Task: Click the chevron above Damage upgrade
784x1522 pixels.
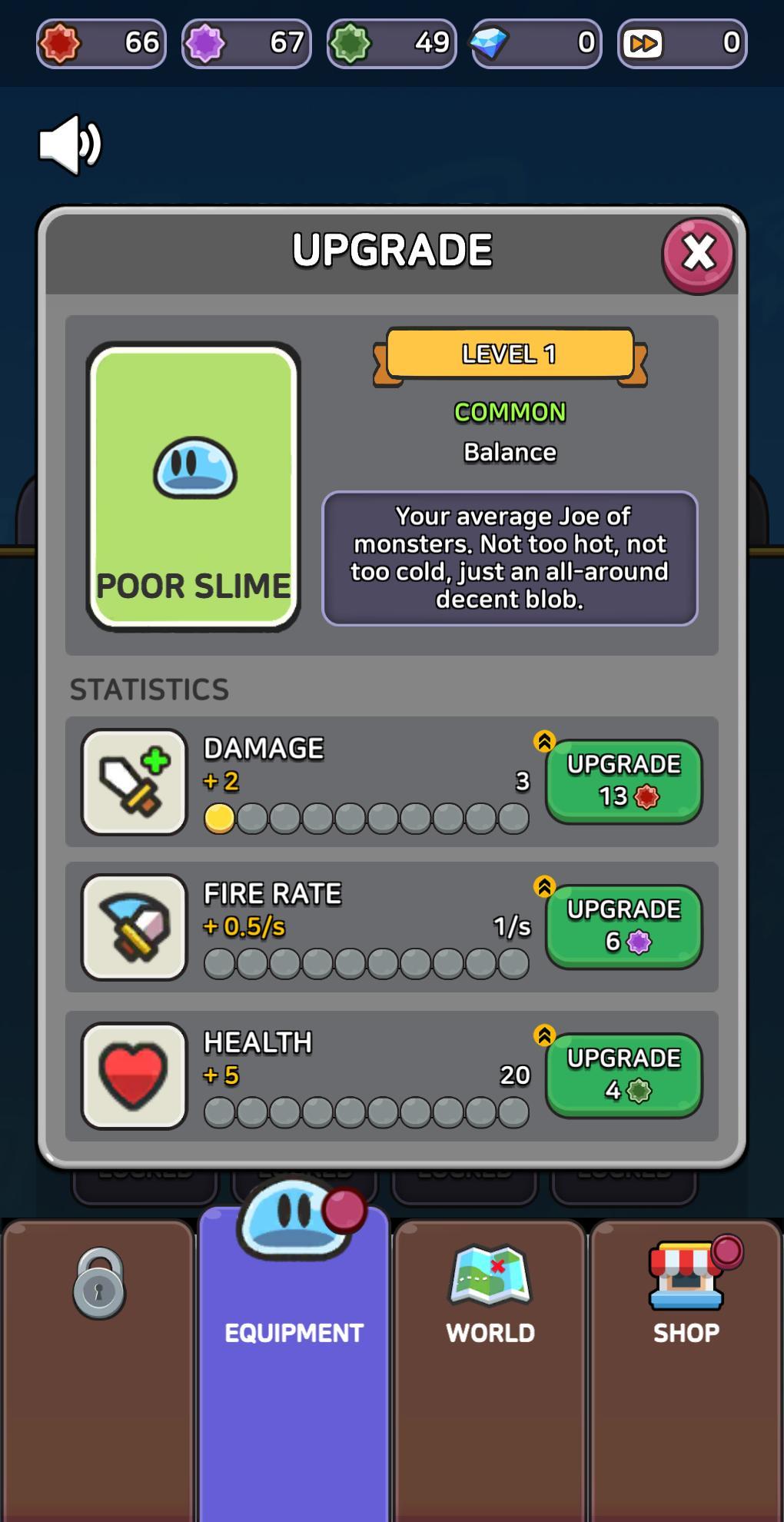Action: pos(545,739)
